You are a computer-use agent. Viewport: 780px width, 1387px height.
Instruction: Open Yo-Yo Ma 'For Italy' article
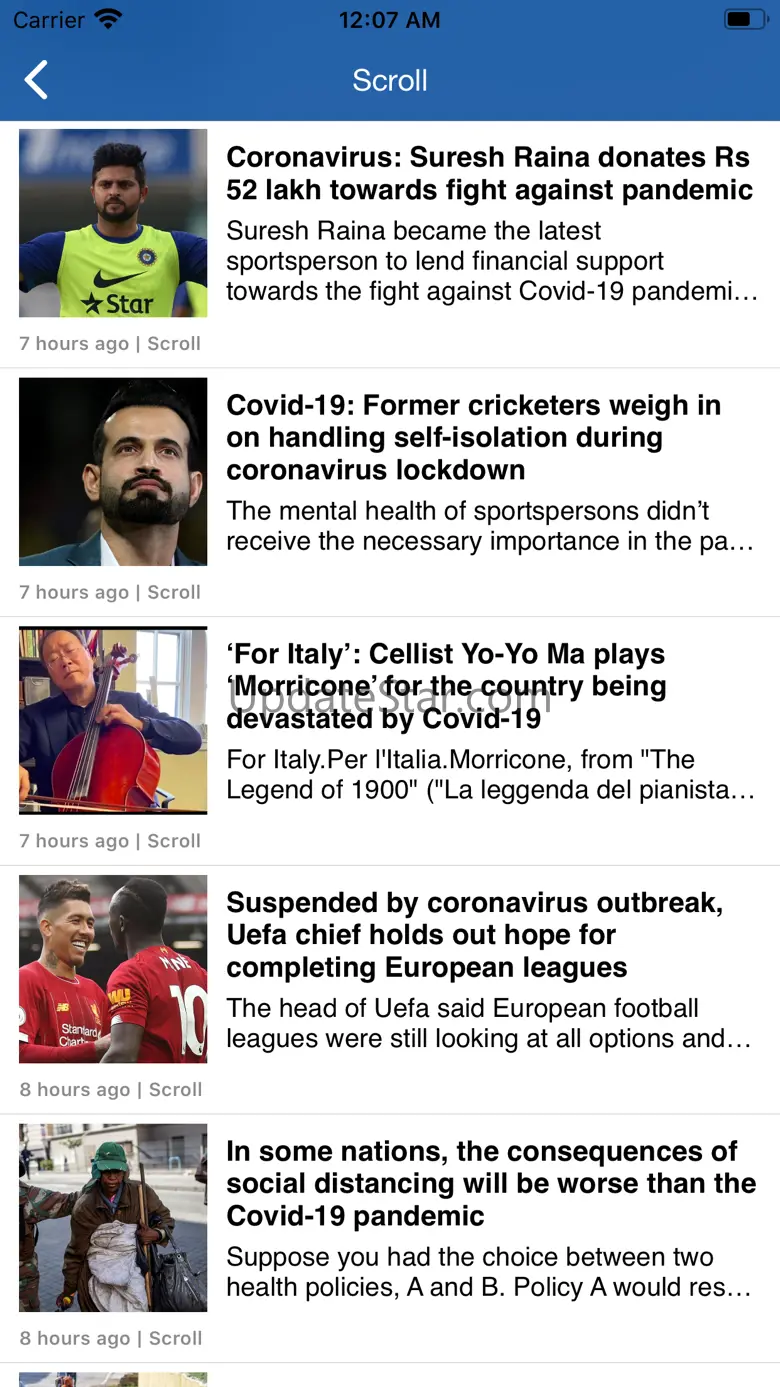click(x=446, y=686)
